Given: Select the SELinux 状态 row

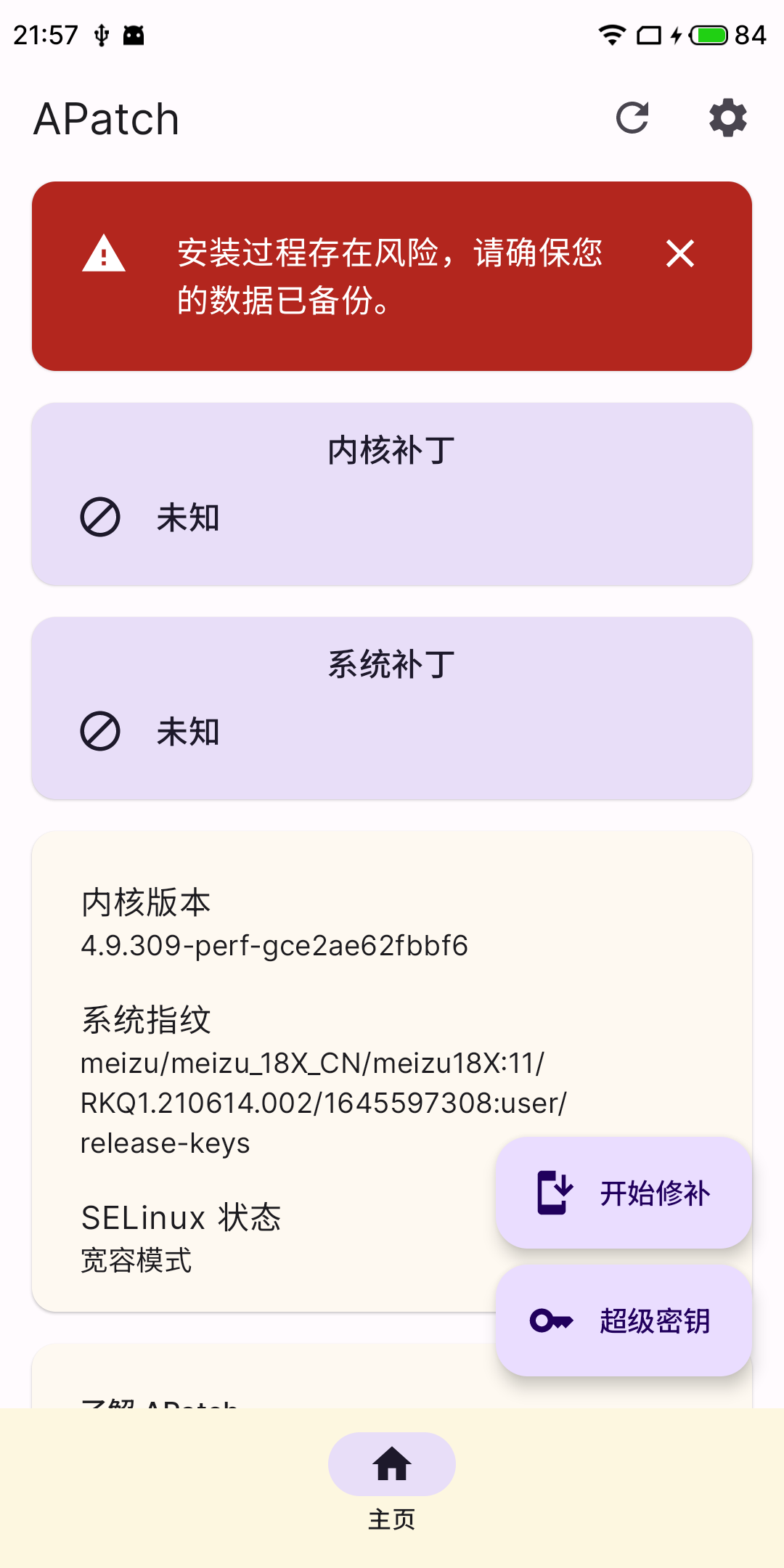Looking at the screenshot, I should [181, 1217].
